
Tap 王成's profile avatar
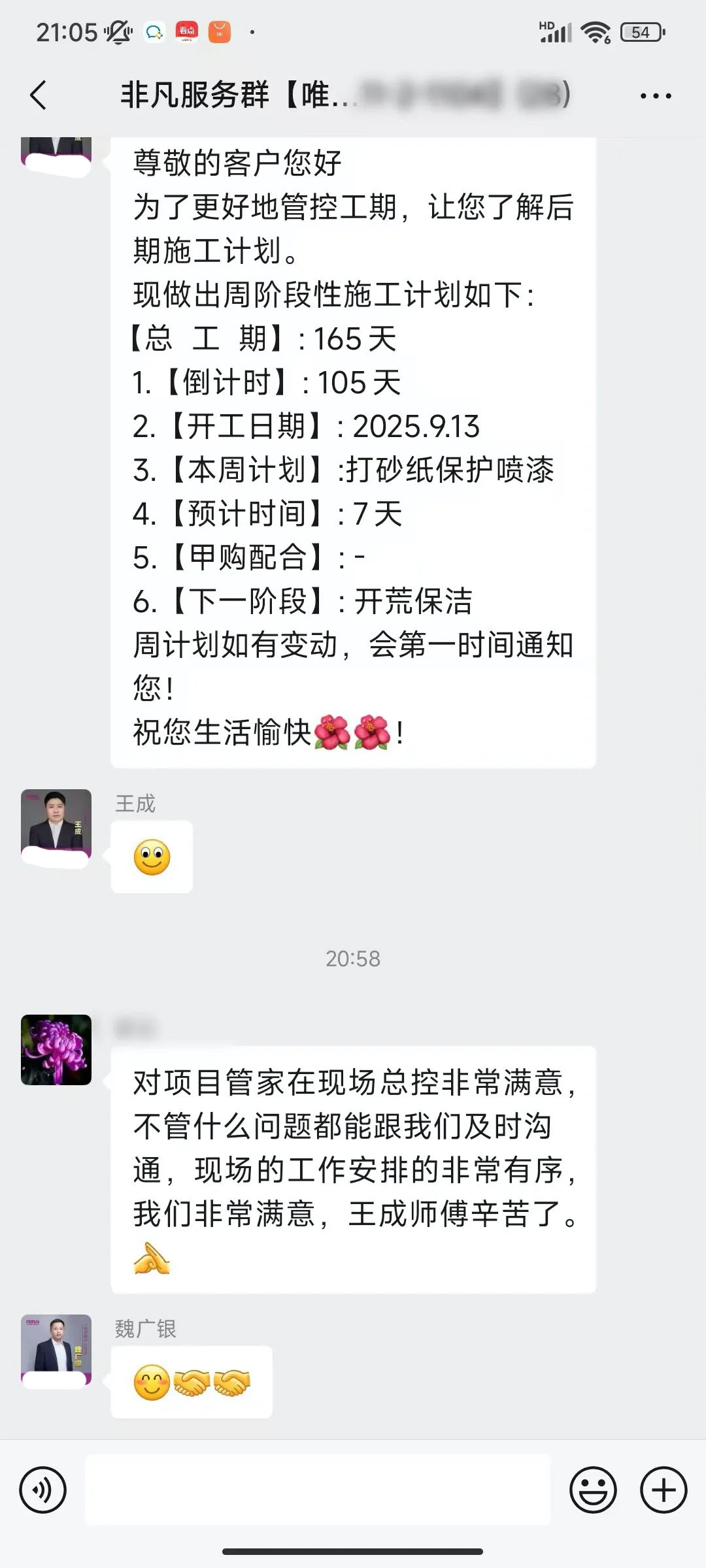coord(56,825)
